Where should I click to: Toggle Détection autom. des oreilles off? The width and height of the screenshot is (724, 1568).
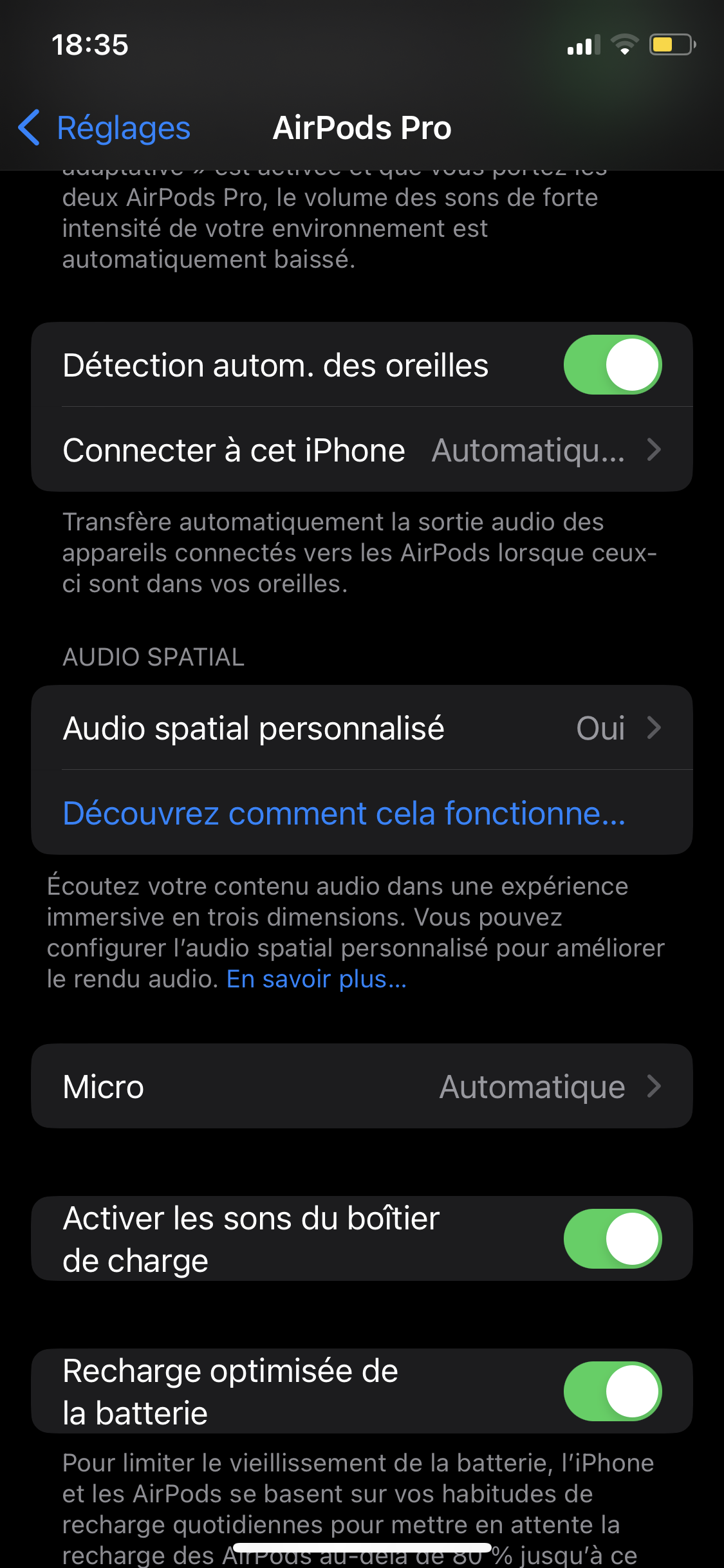(612, 365)
